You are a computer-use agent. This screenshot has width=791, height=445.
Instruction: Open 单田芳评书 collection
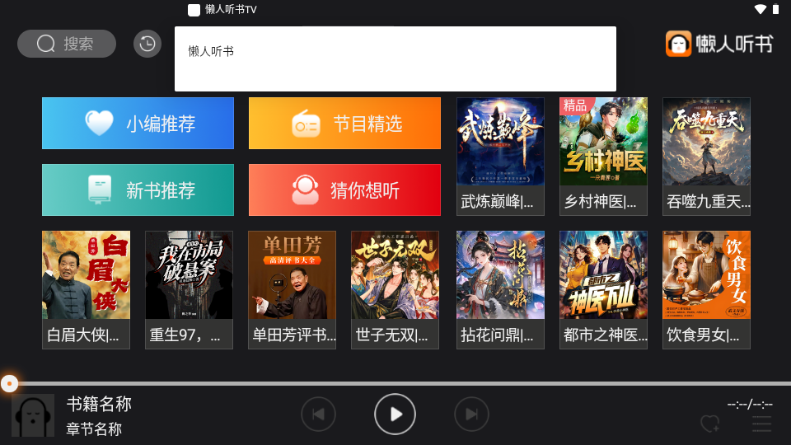coord(292,289)
